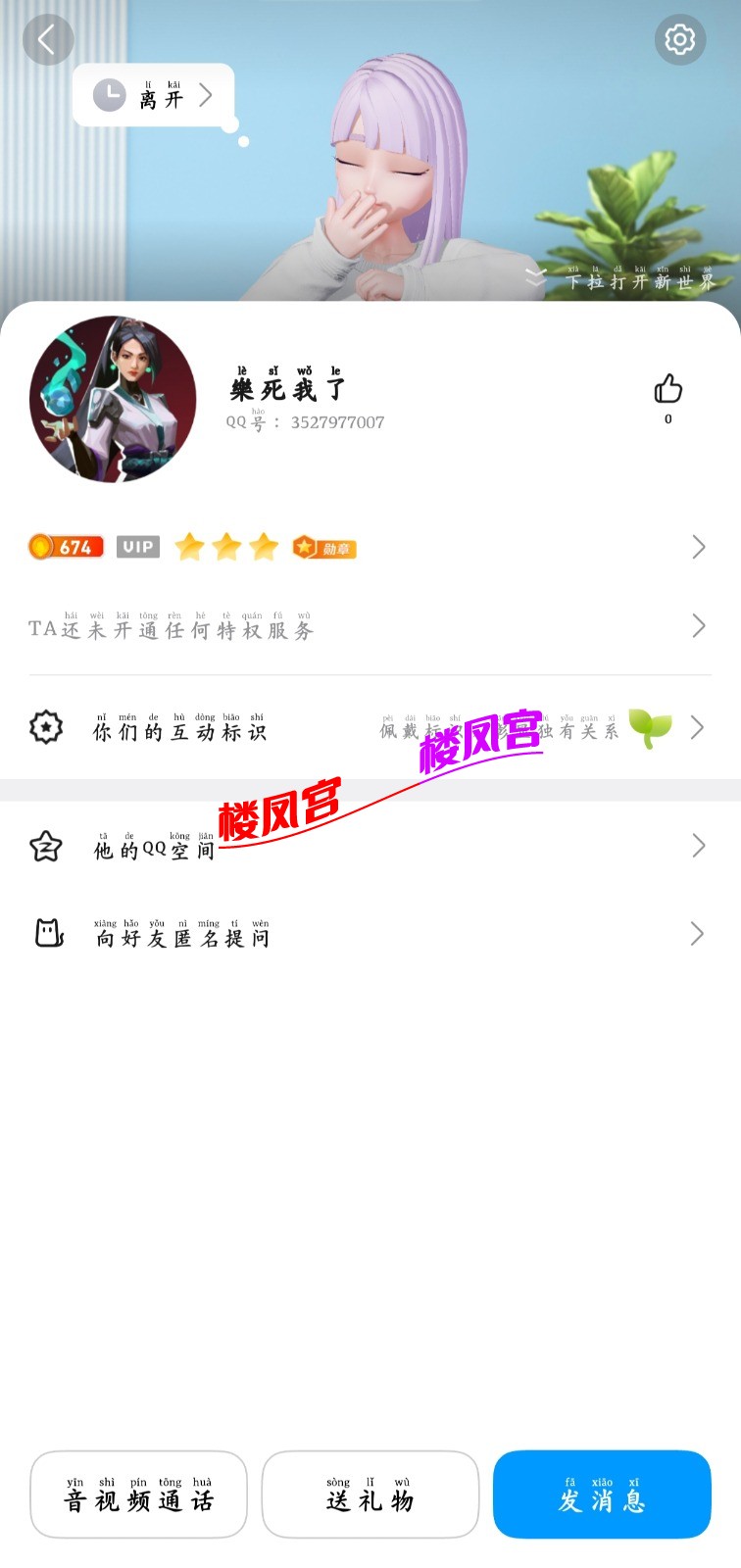Image resolution: width=741 pixels, height=1568 pixels.
Task: Like this profile with the thumbs-up
Action: click(668, 390)
